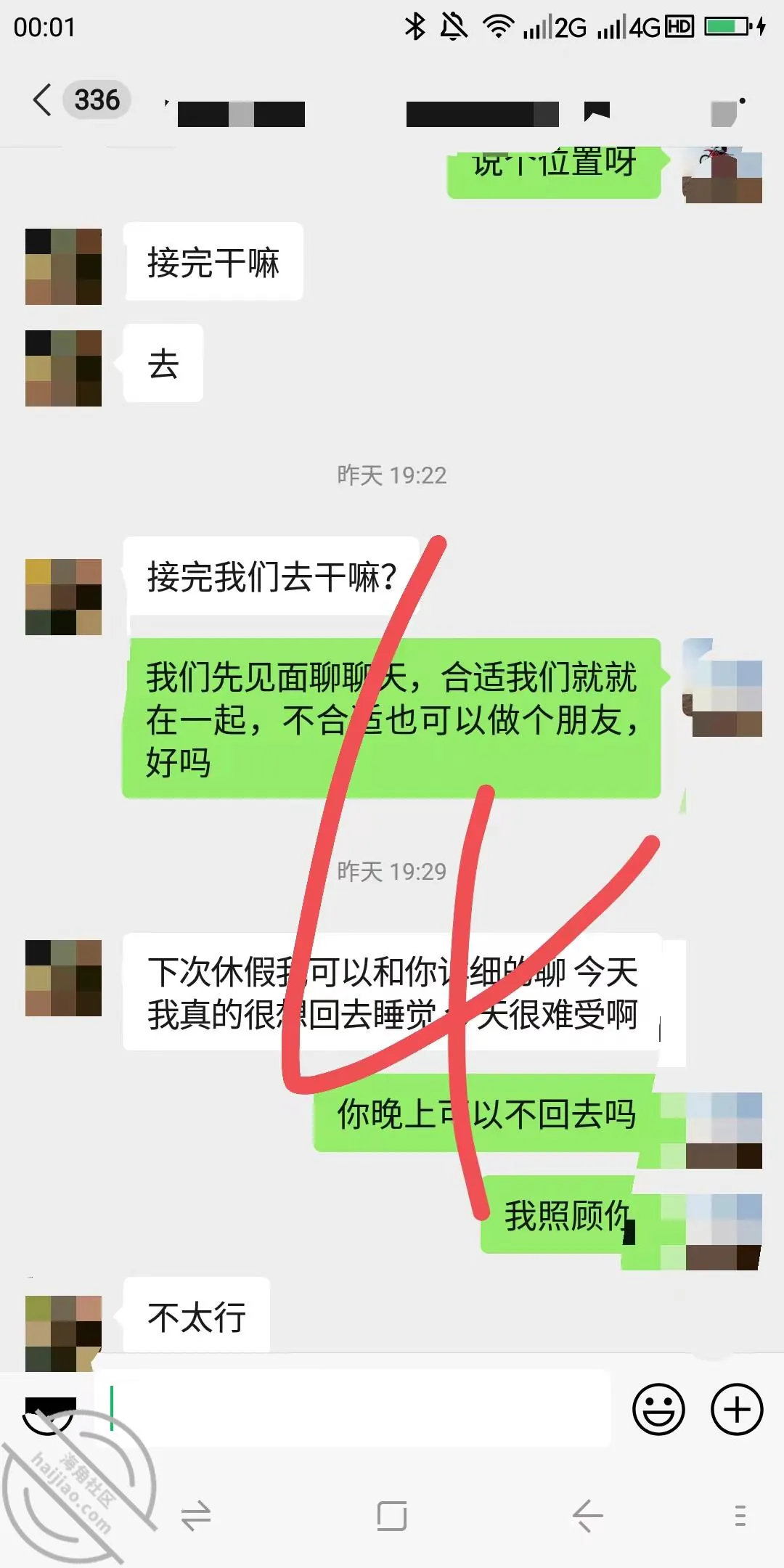Open own avatar beside '你晚上可以不回去吗'
The height and width of the screenshot is (1568, 784).
pos(724,1130)
